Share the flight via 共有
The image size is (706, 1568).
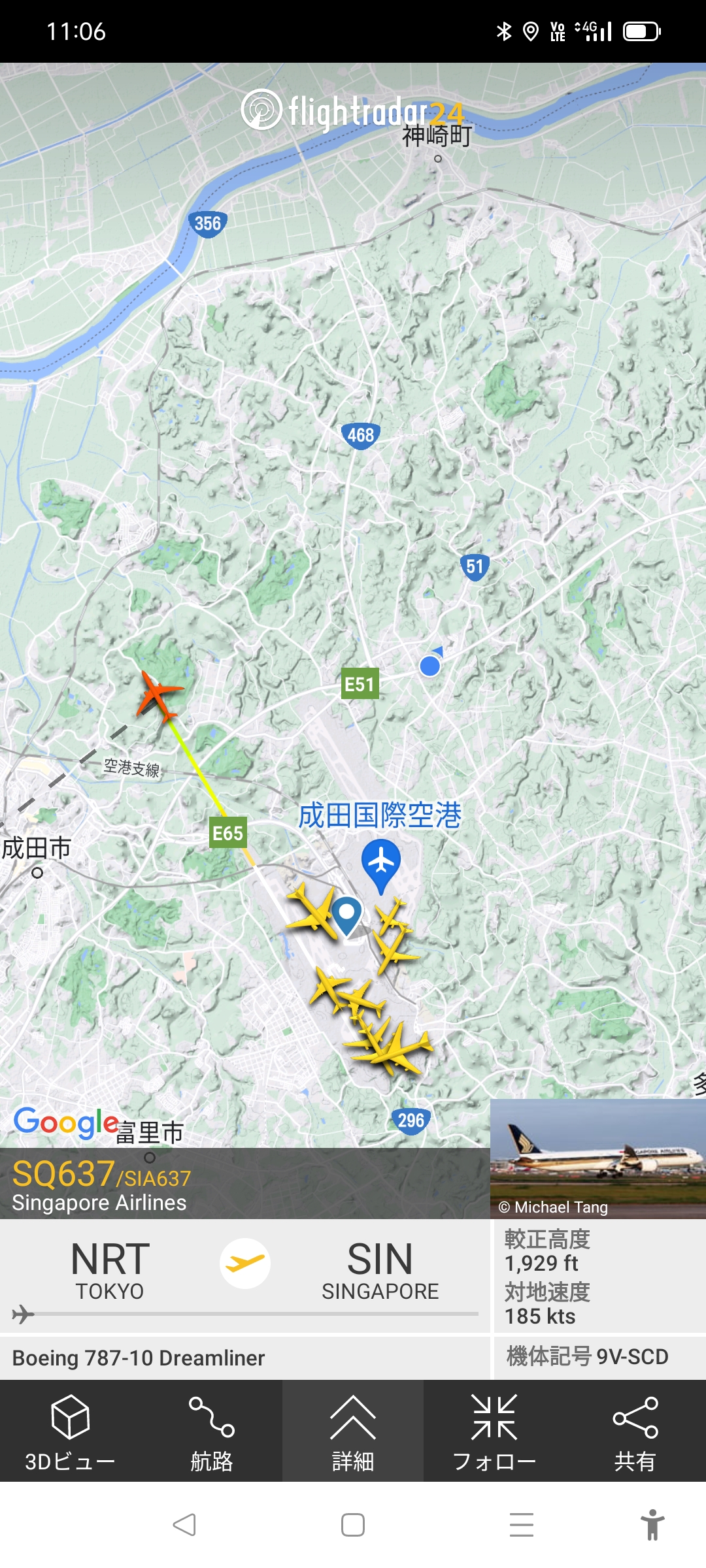(635, 1432)
